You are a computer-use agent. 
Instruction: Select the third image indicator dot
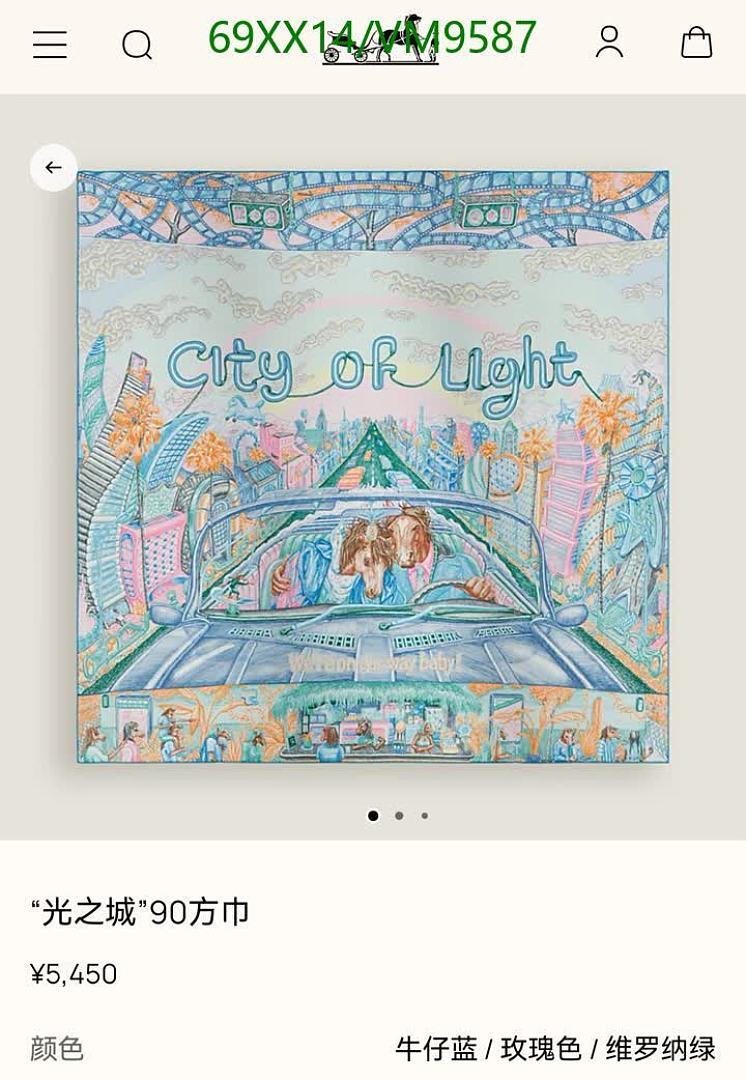click(x=425, y=816)
